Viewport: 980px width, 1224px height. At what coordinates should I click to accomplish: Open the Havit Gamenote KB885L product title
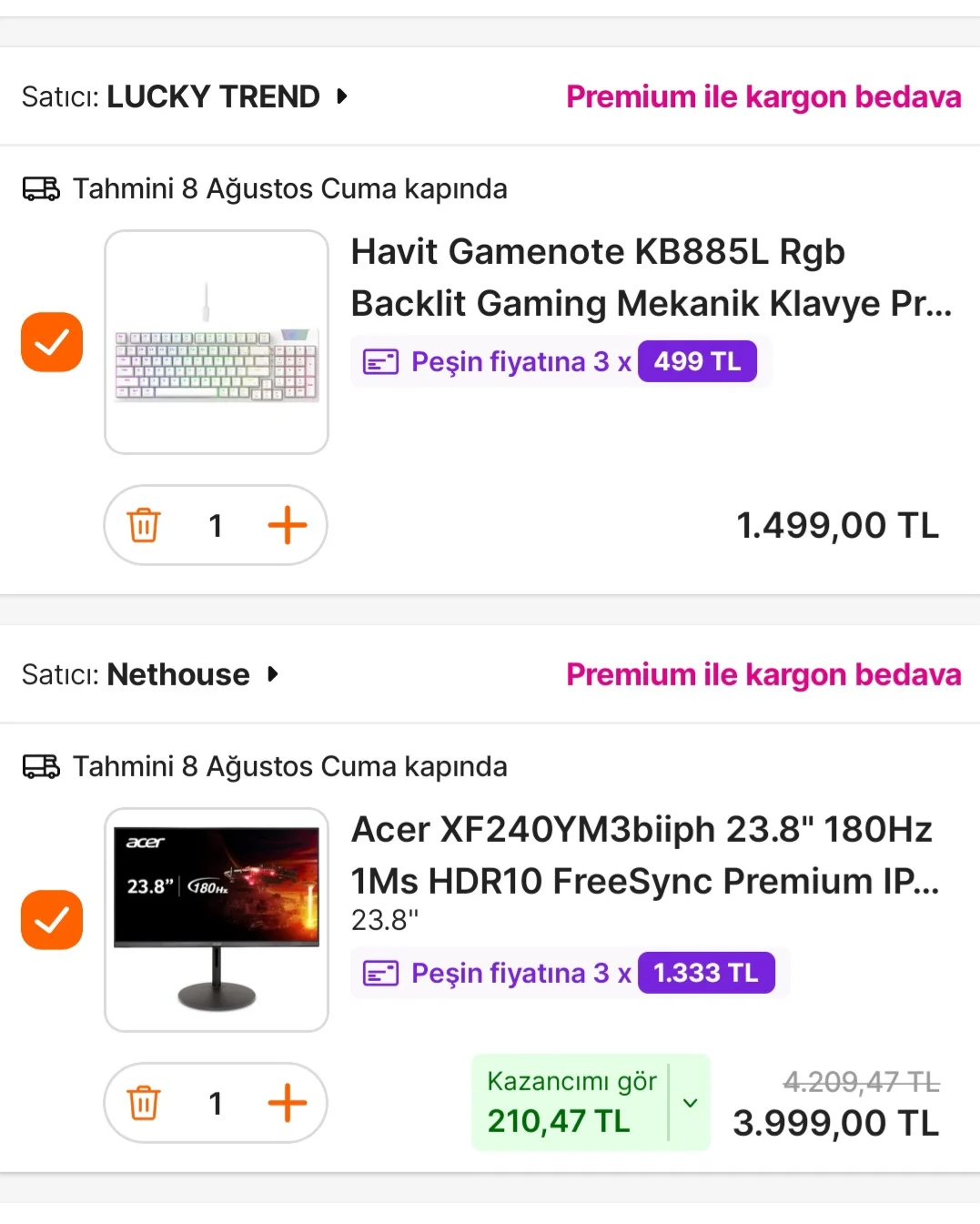(650, 278)
